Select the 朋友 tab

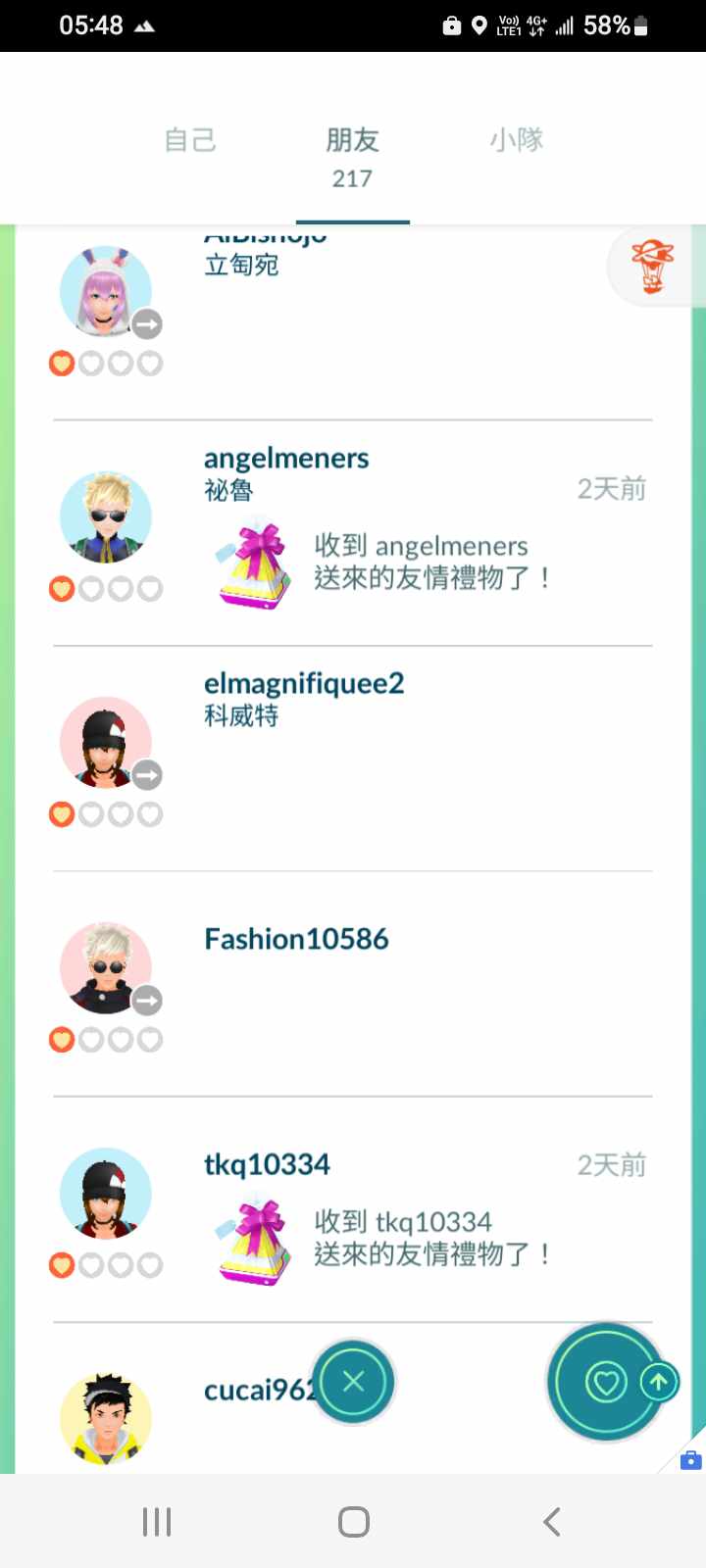[x=352, y=155]
